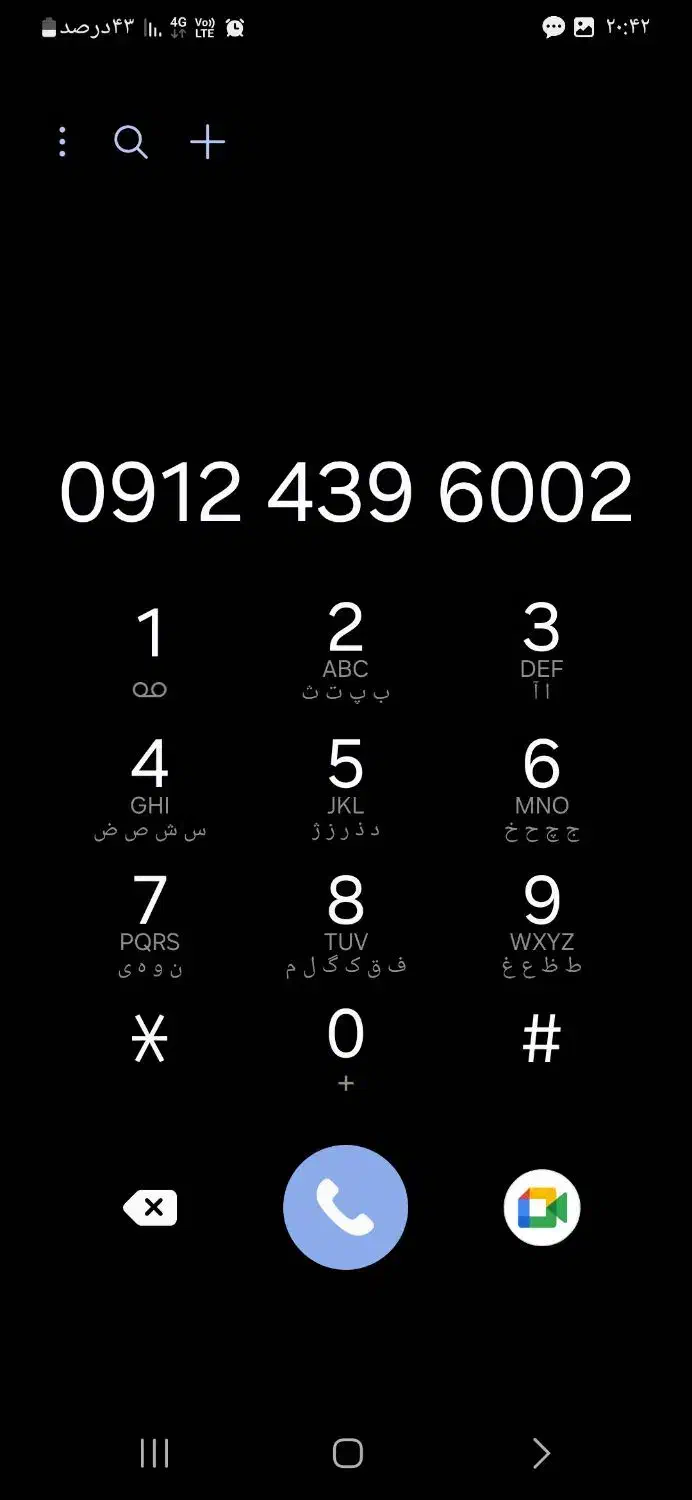Go to the home screen
The image size is (692, 1500).
pyautogui.click(x=347, y=1453)
